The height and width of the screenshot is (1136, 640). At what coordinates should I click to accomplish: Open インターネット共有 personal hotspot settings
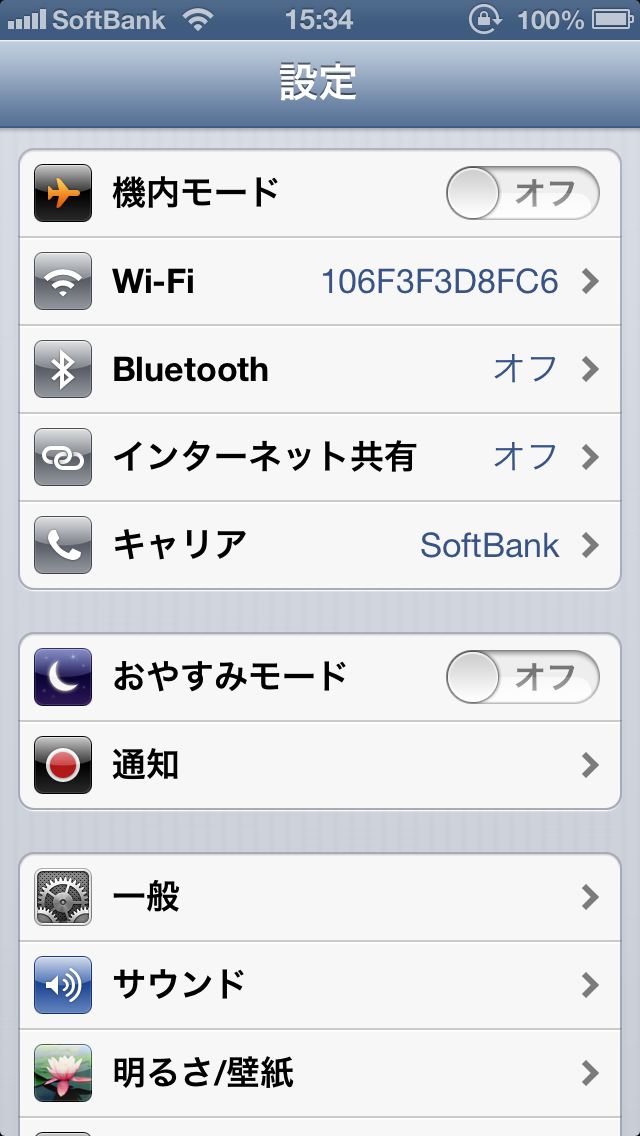[x=320, y=457]
